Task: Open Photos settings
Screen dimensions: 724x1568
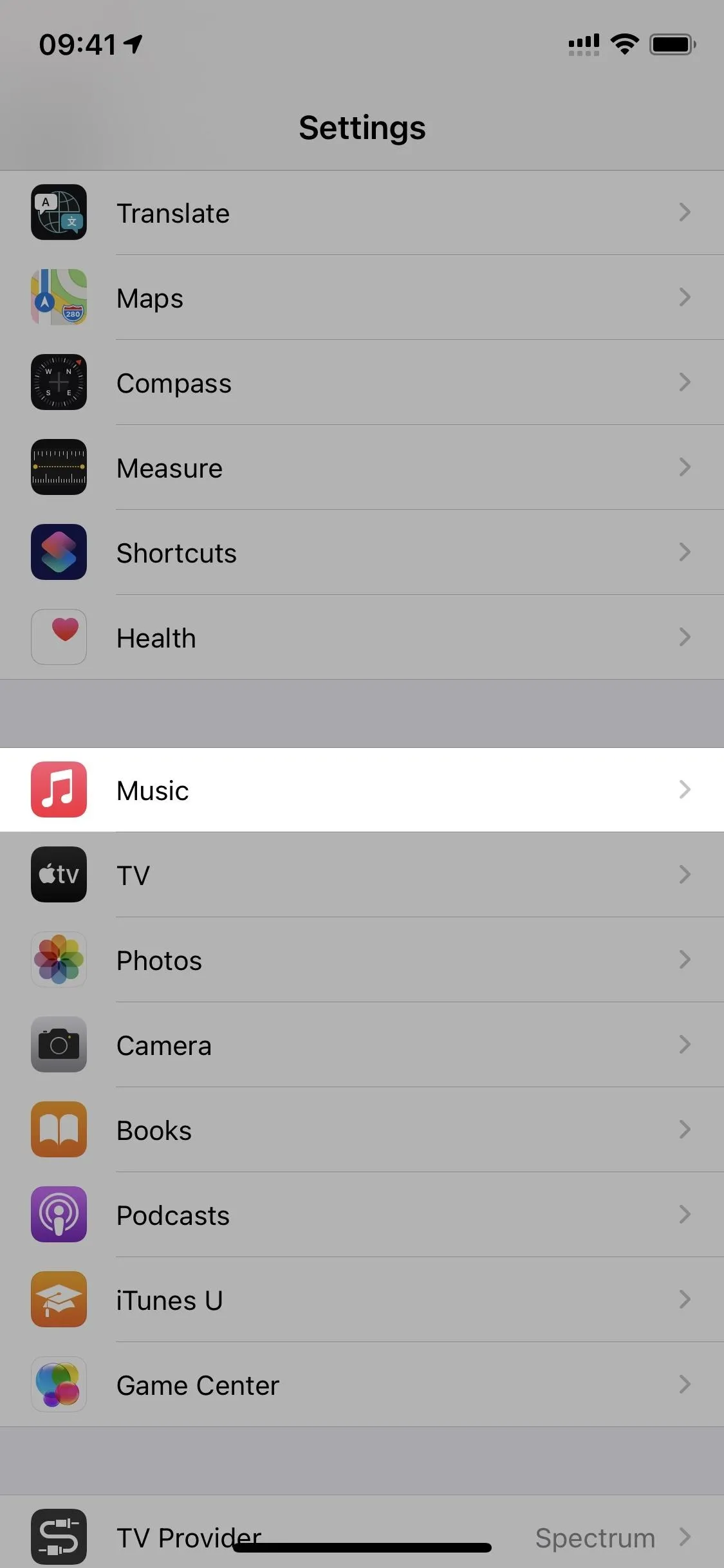Action: click(x=362, y=960)
